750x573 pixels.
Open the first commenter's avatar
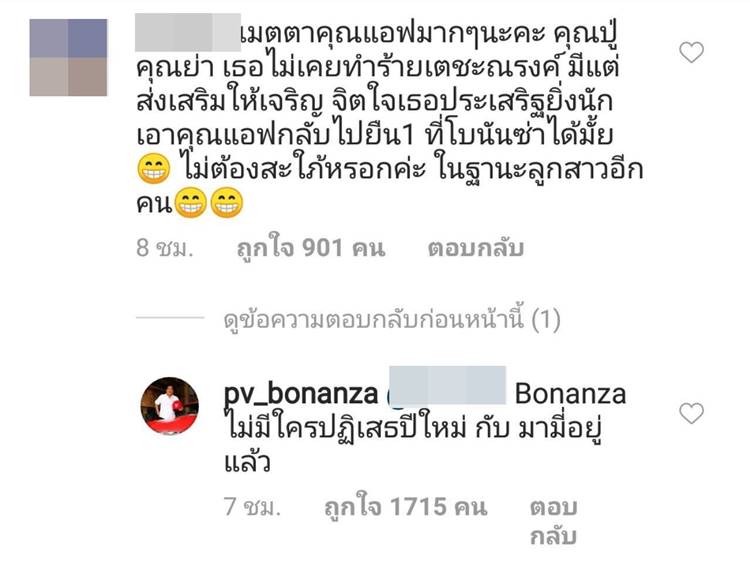tap(68, 57)
